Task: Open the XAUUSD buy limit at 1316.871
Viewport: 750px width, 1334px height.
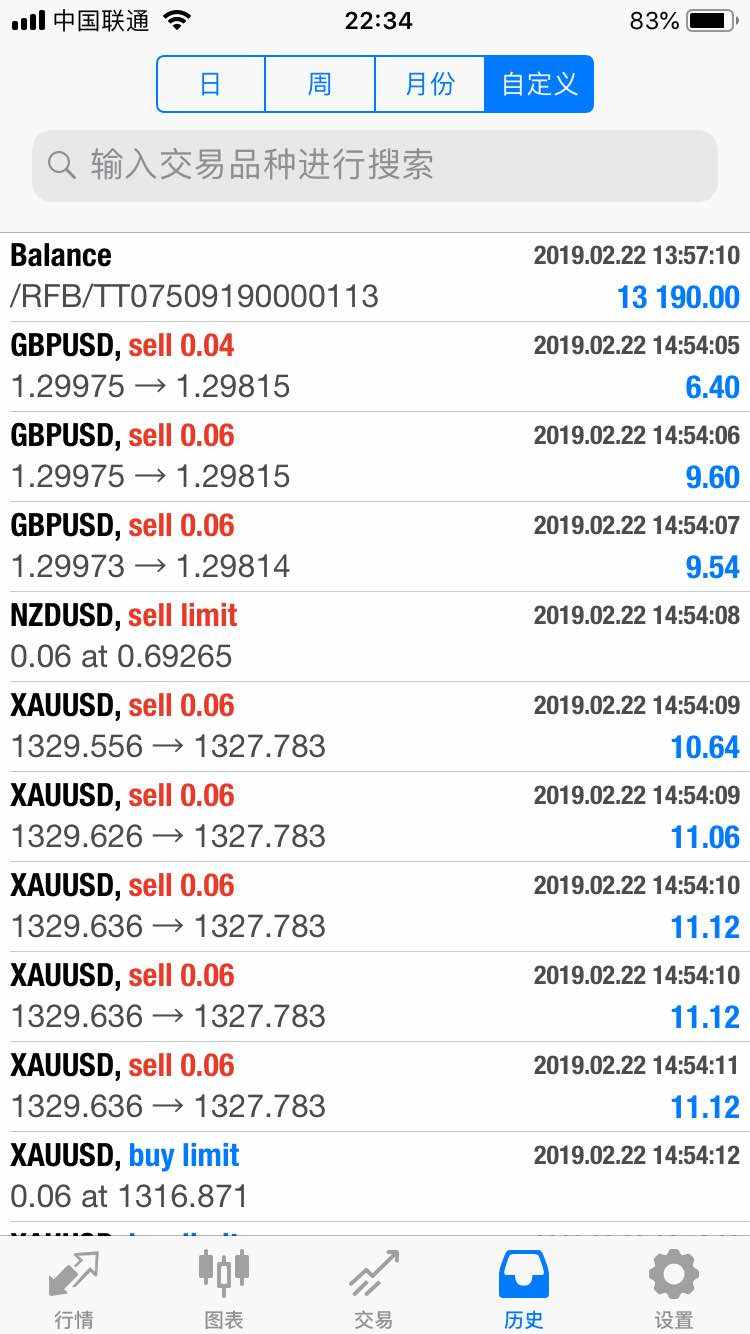Action: tap(375, 1177)
